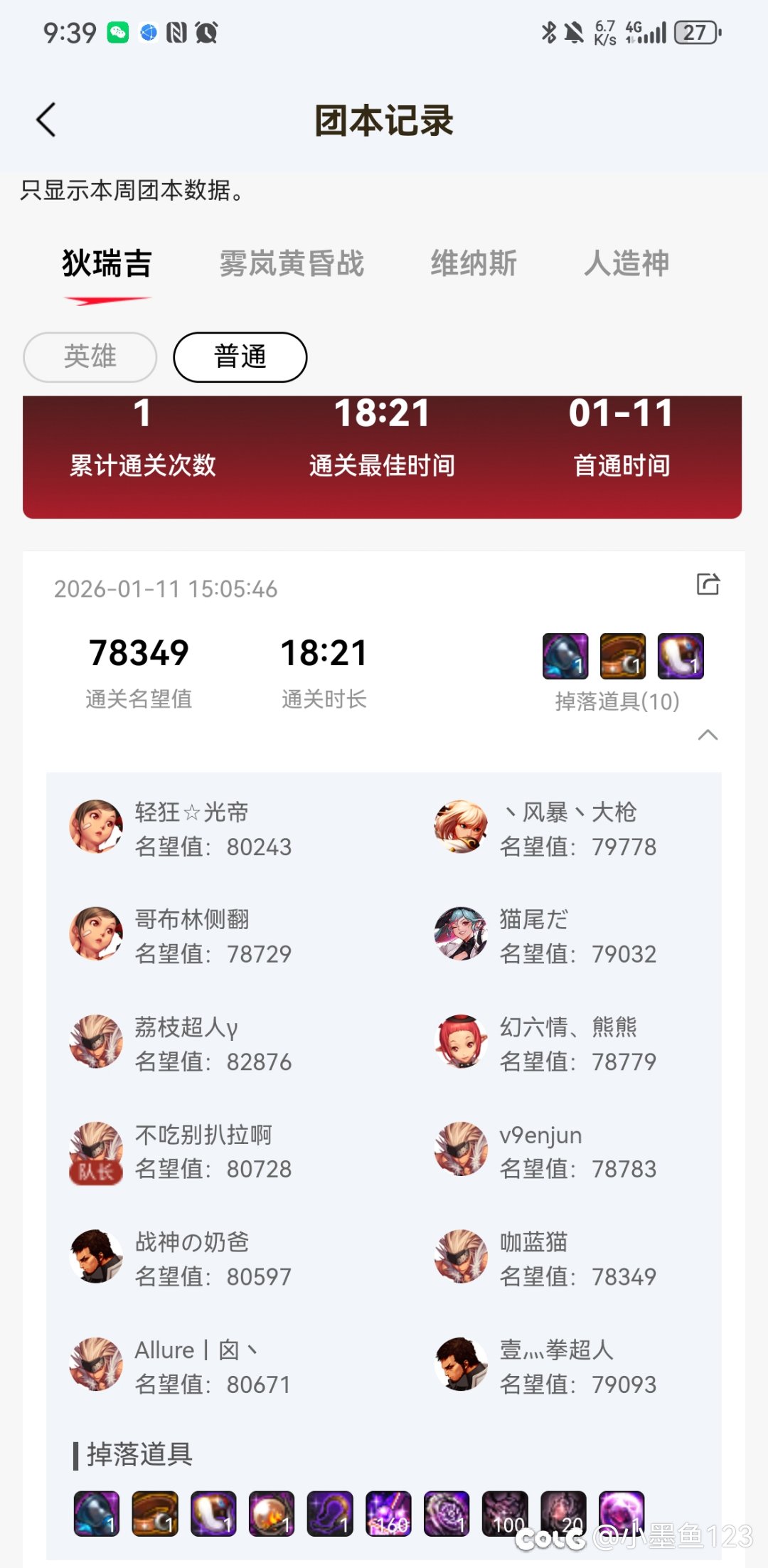This screenshot has height=1568, width=768.
Task: Select the 狄瑞吉 tab
Action: click(107, 264)
